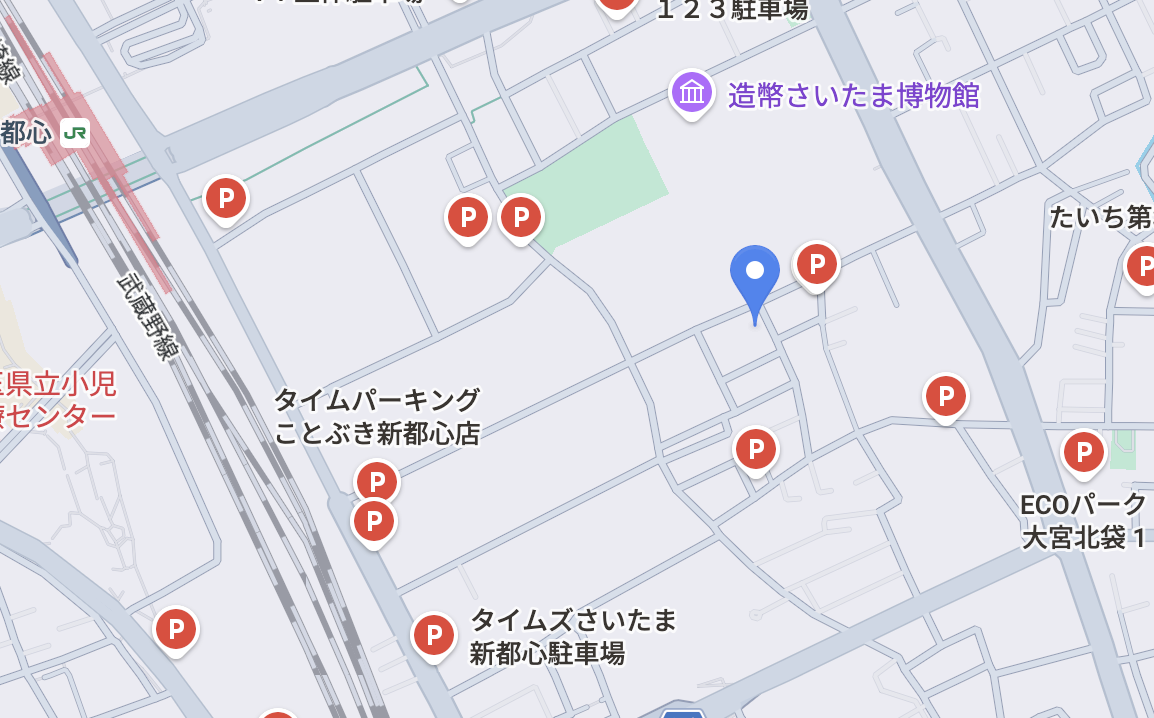Tap the JR station icon

click(x=74, y=133)
